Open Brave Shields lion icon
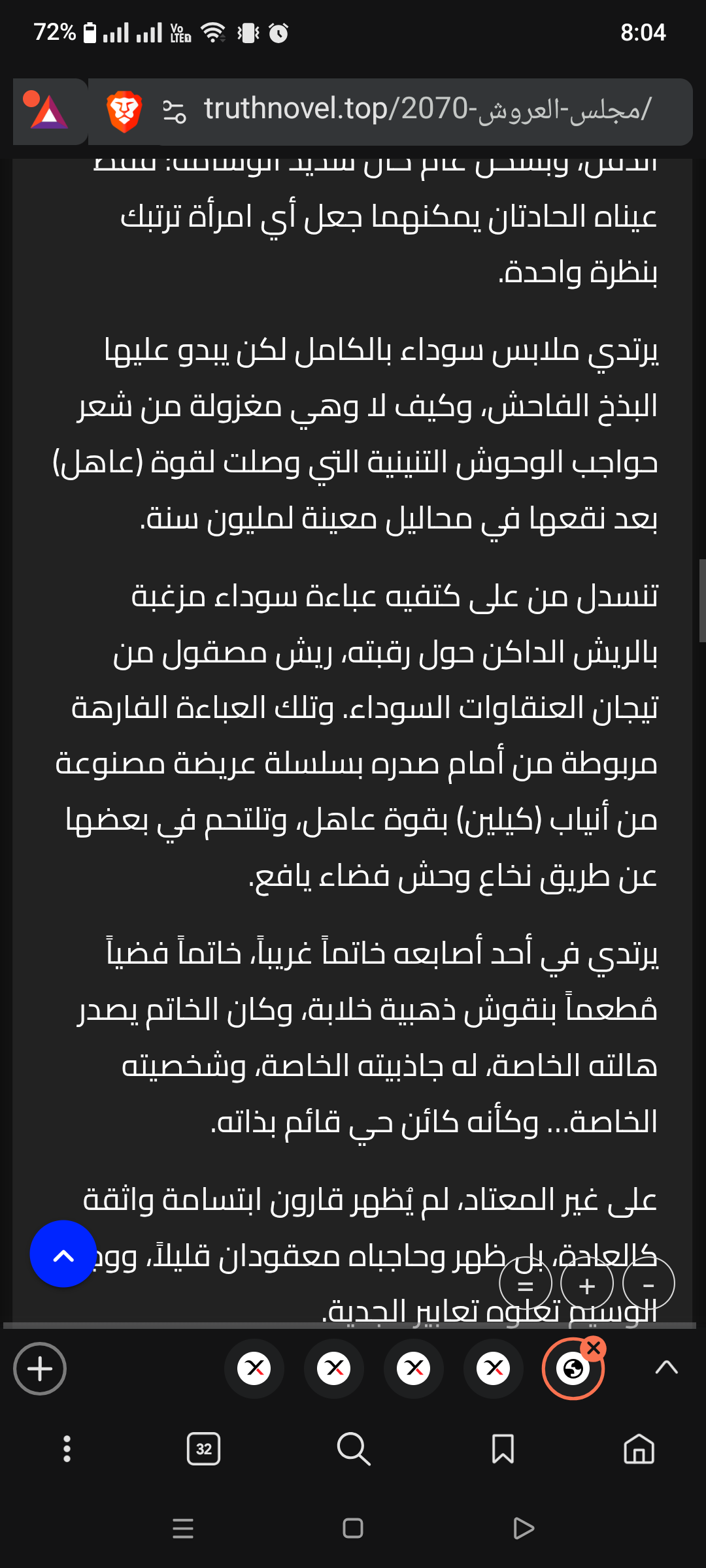 pos(124,111)
